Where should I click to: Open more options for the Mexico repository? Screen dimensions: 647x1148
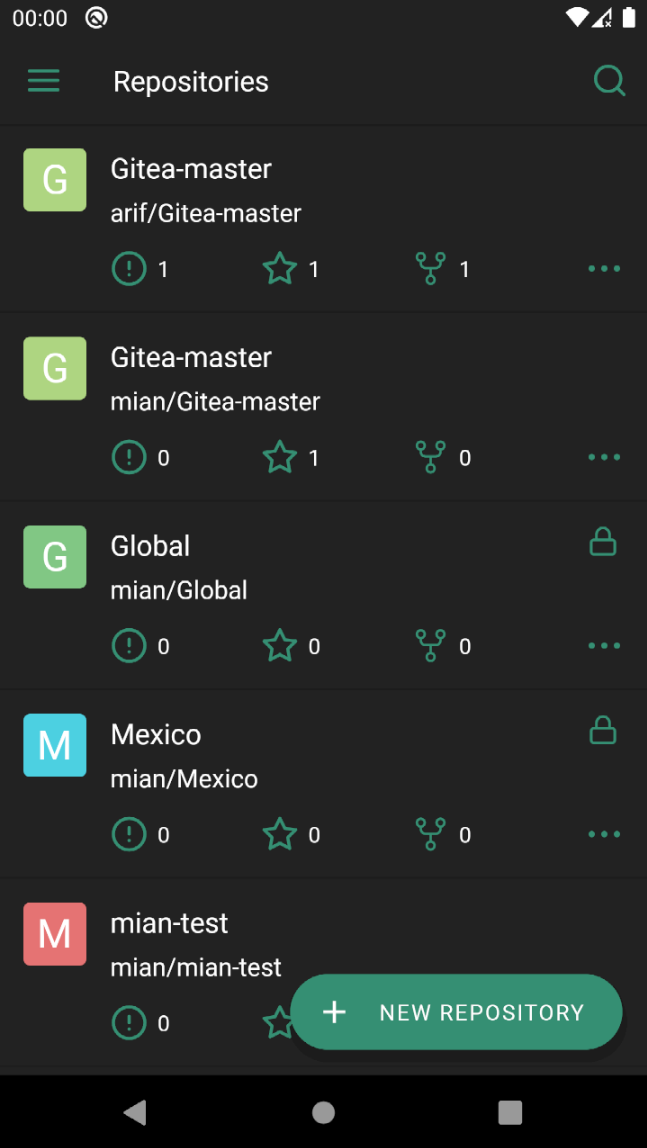point(605,835)
